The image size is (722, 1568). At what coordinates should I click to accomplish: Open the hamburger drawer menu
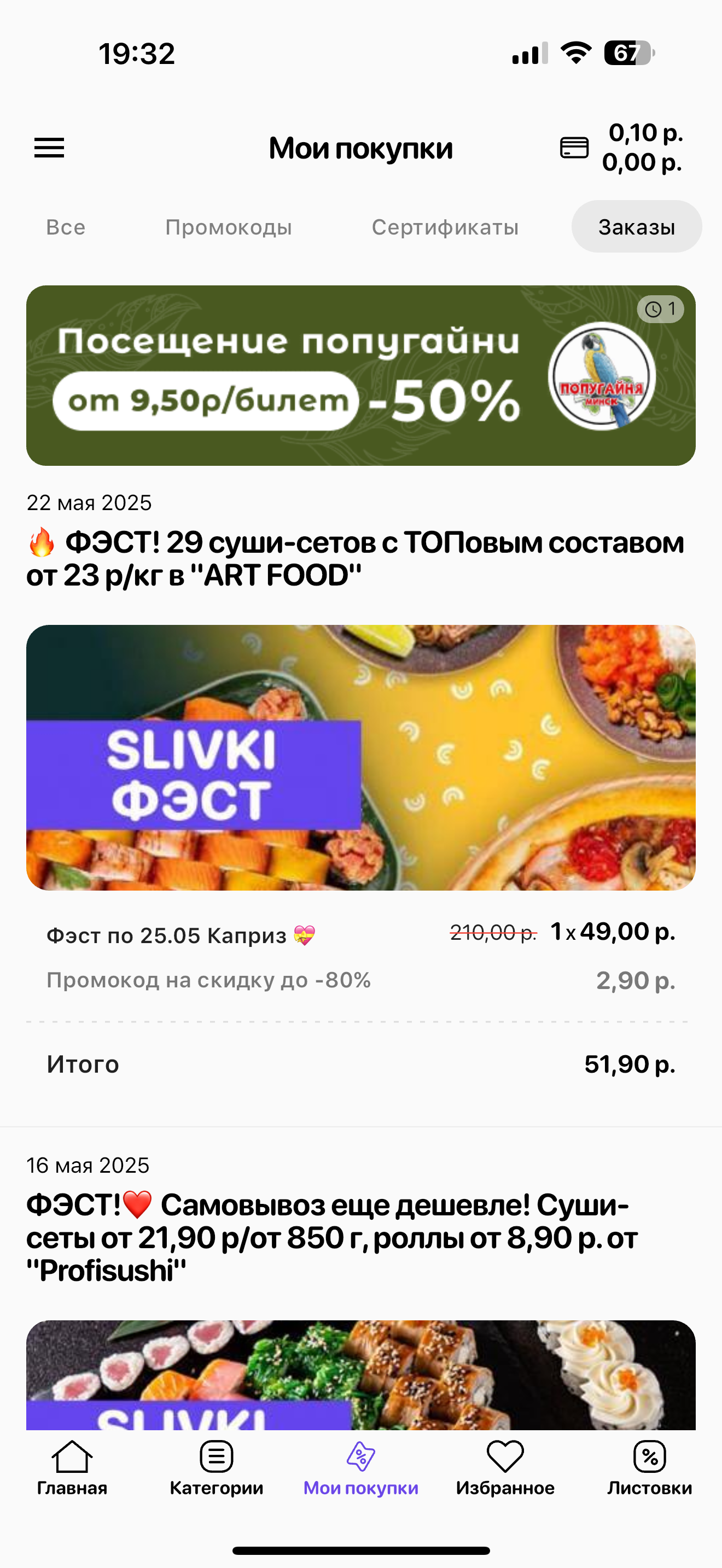[x=49, y=148]
